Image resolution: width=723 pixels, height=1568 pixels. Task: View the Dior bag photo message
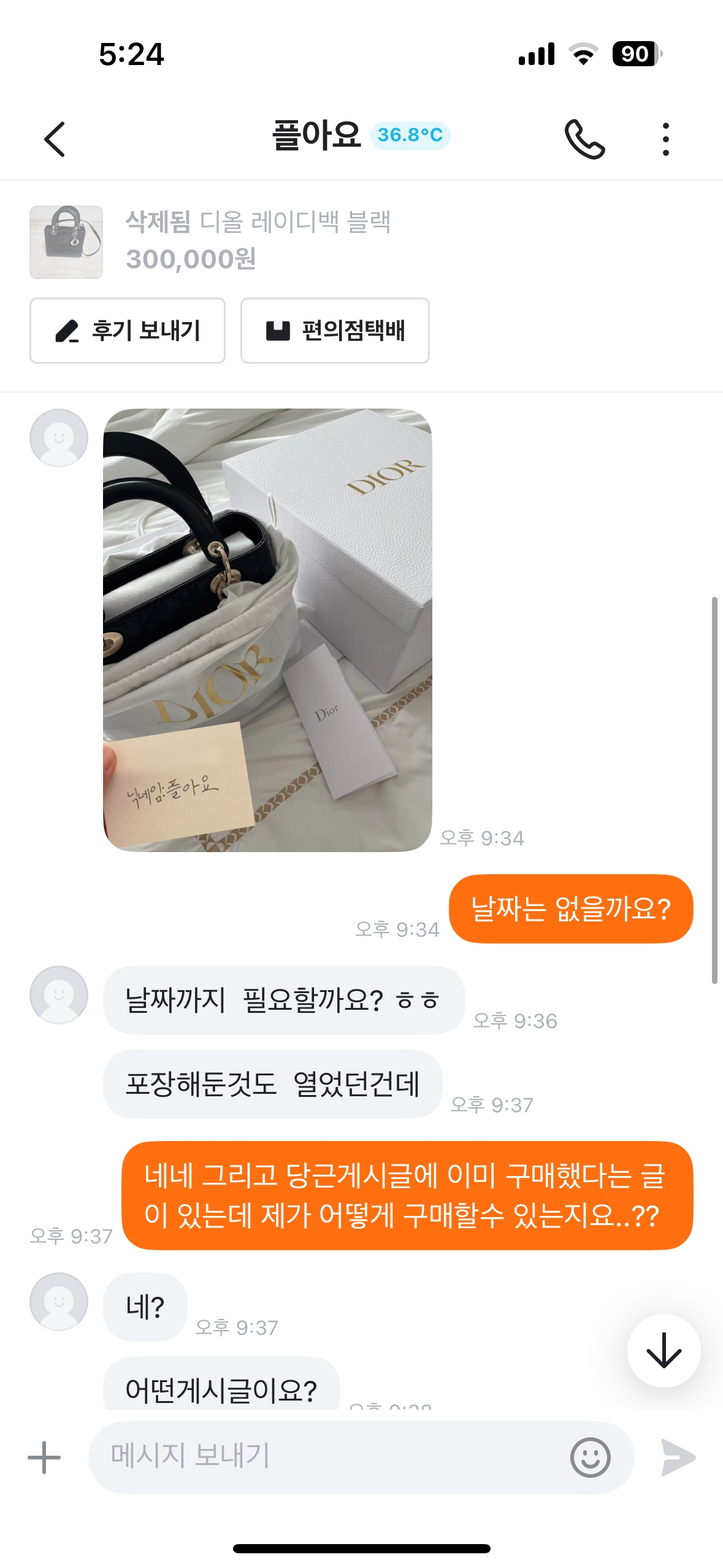point(267,629)
